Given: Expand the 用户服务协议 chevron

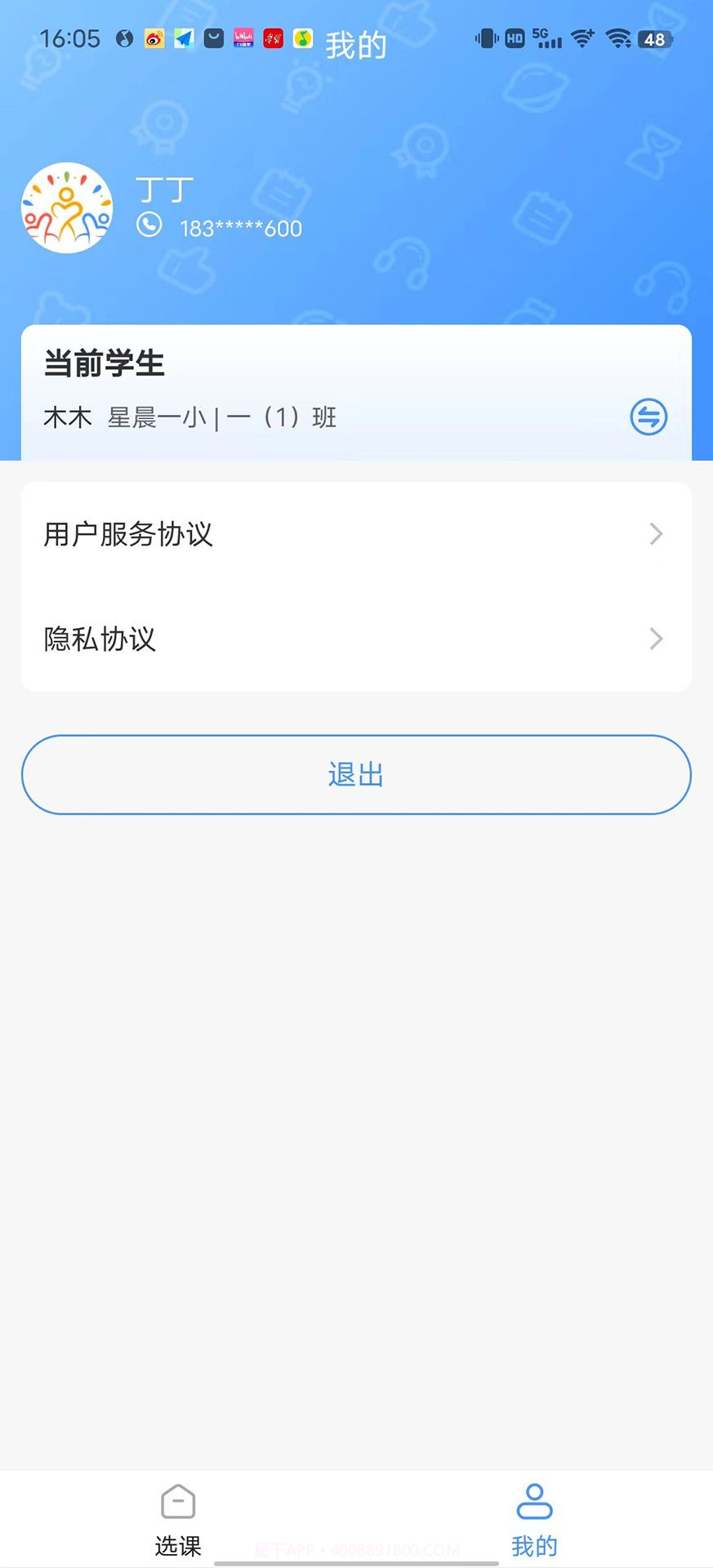Looking at the screenshot, I should (657, 534).
